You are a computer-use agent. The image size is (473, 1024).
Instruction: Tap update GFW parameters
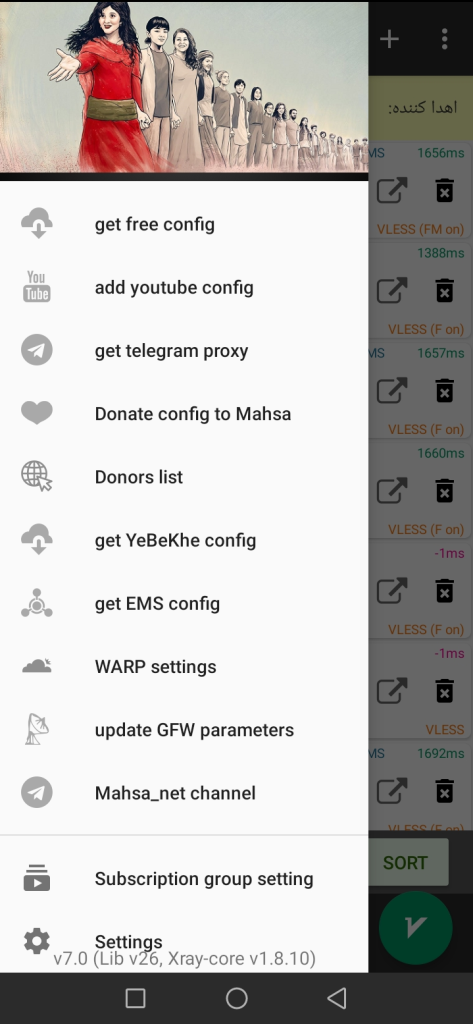(x=184, y=730)
